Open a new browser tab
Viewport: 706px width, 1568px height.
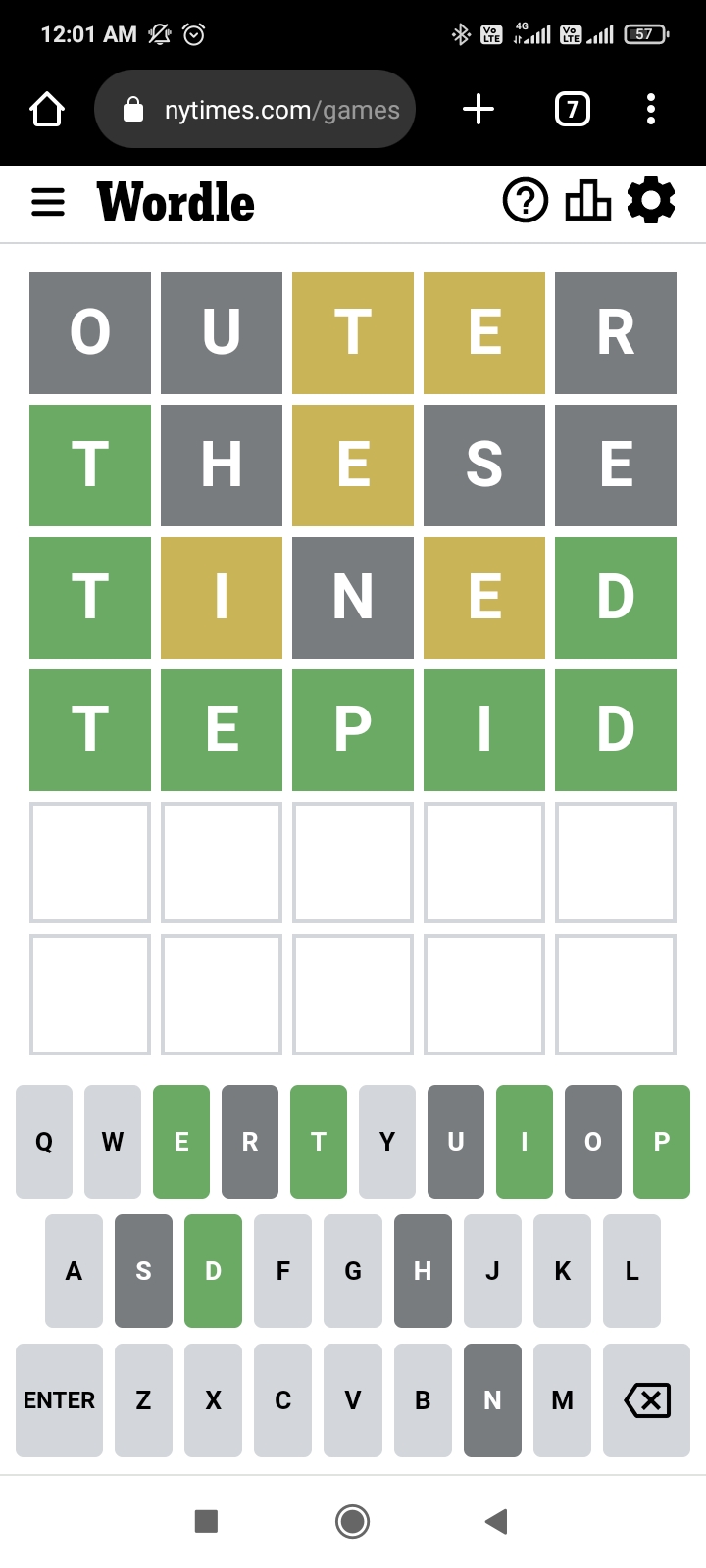[x=479, y=109]
